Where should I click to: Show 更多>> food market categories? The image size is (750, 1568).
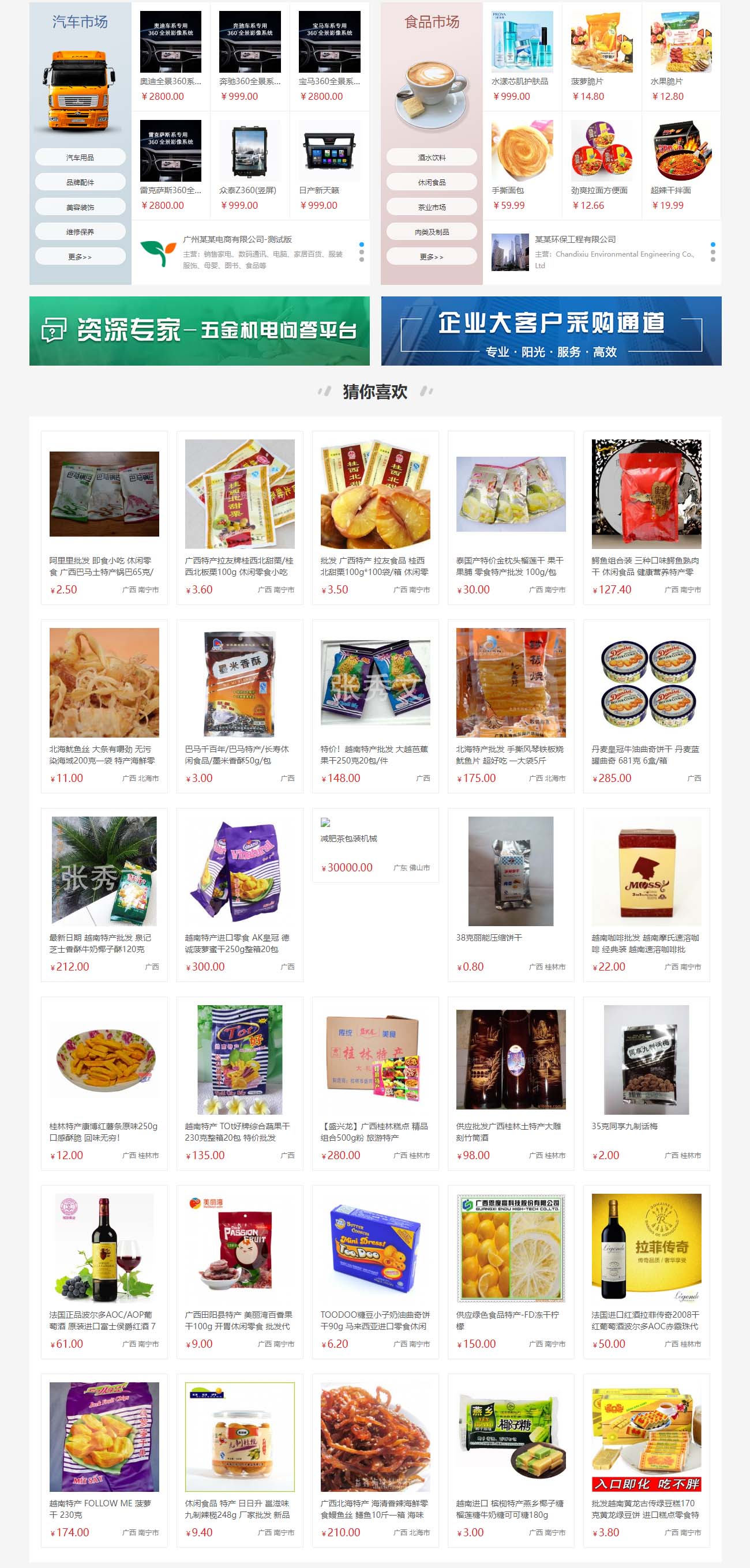[x=431, y=257]
